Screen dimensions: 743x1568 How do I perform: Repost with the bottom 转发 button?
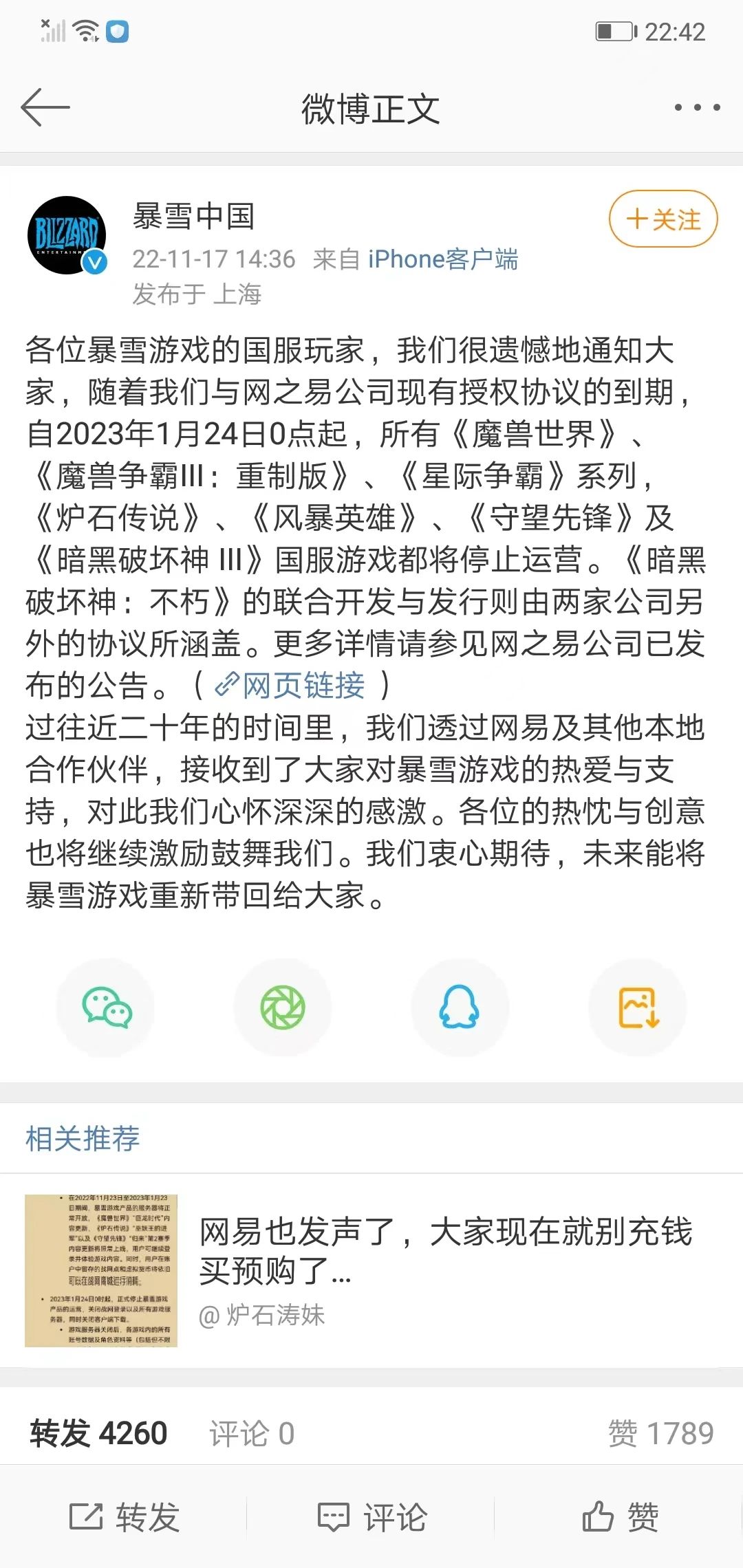click(125, 1517)
